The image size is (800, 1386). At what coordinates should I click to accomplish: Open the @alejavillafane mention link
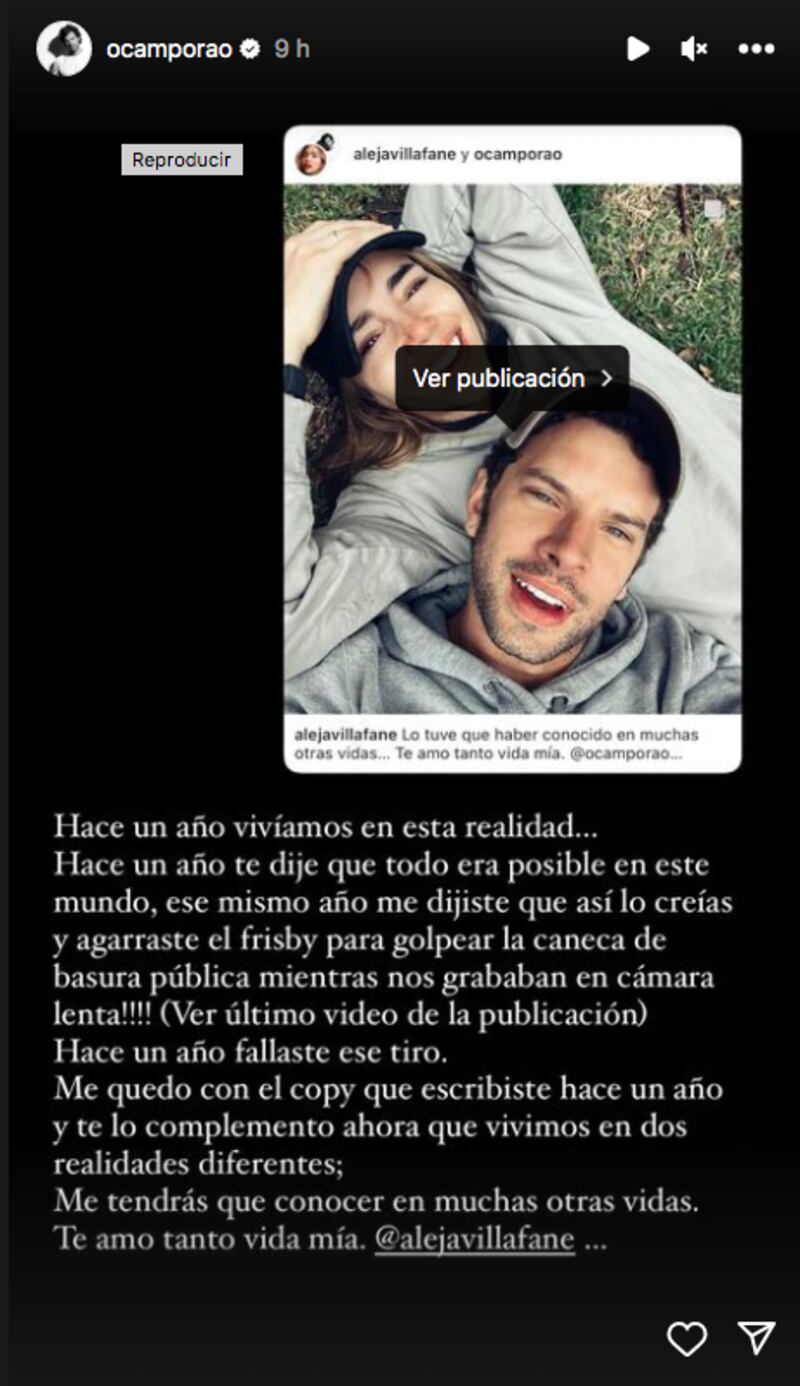(474, 1239)
